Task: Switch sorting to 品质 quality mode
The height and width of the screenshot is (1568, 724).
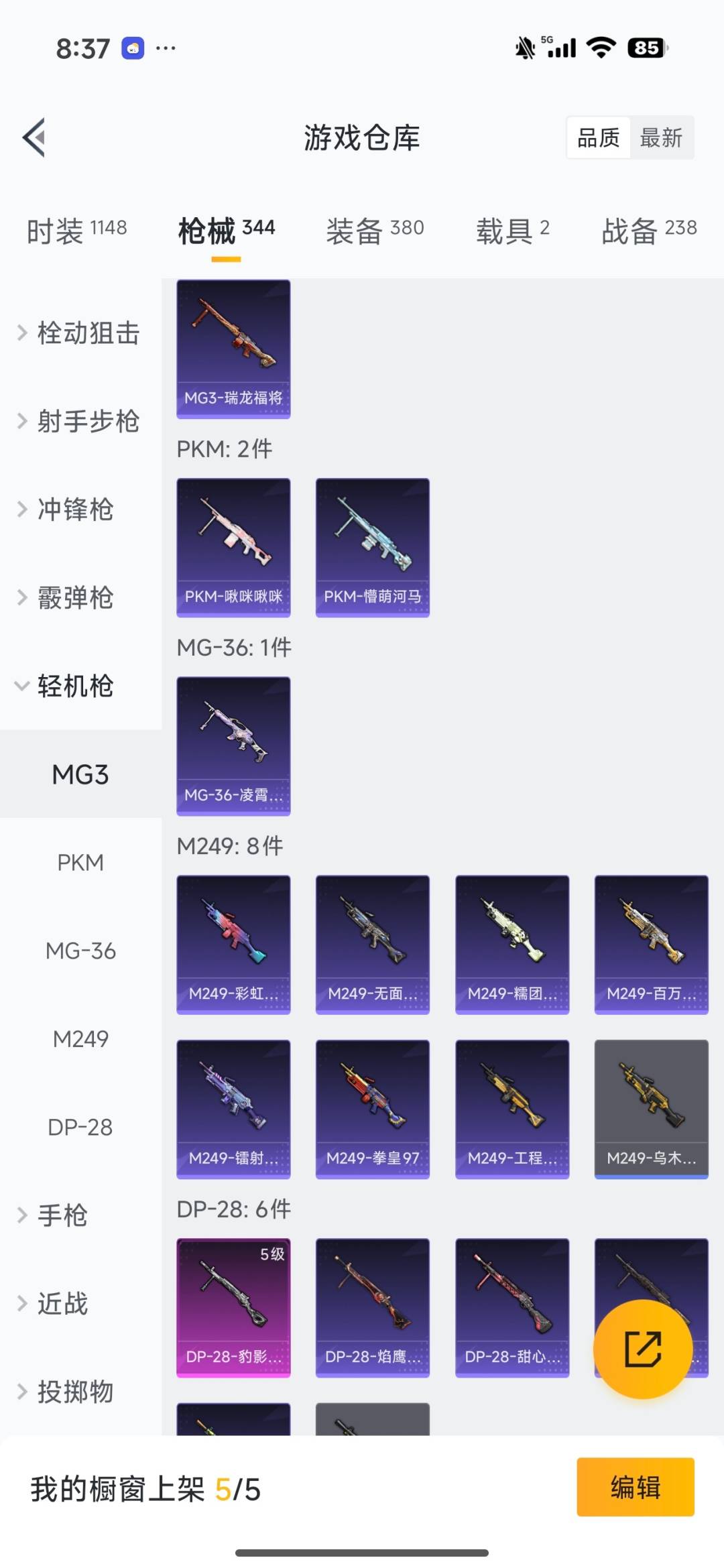Action: pos(597,137)
